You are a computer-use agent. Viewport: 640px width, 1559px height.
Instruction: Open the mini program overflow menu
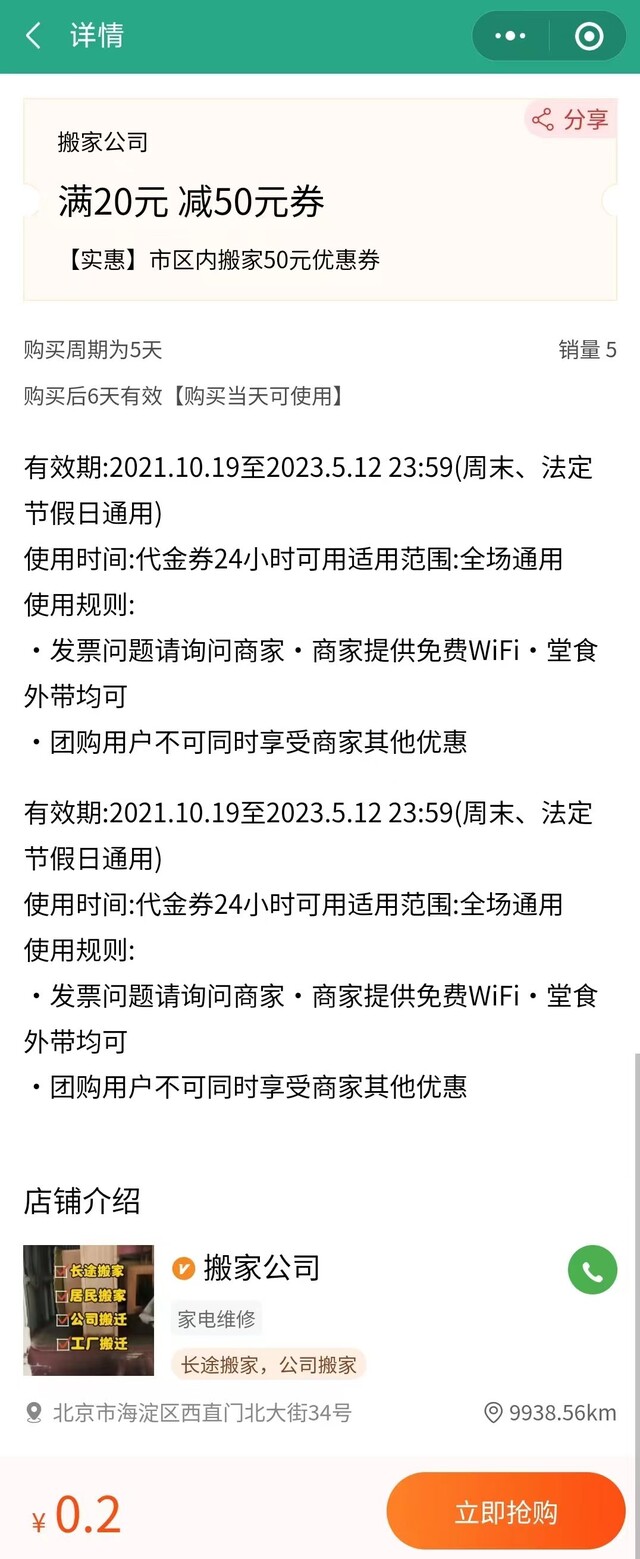point(510,36)
